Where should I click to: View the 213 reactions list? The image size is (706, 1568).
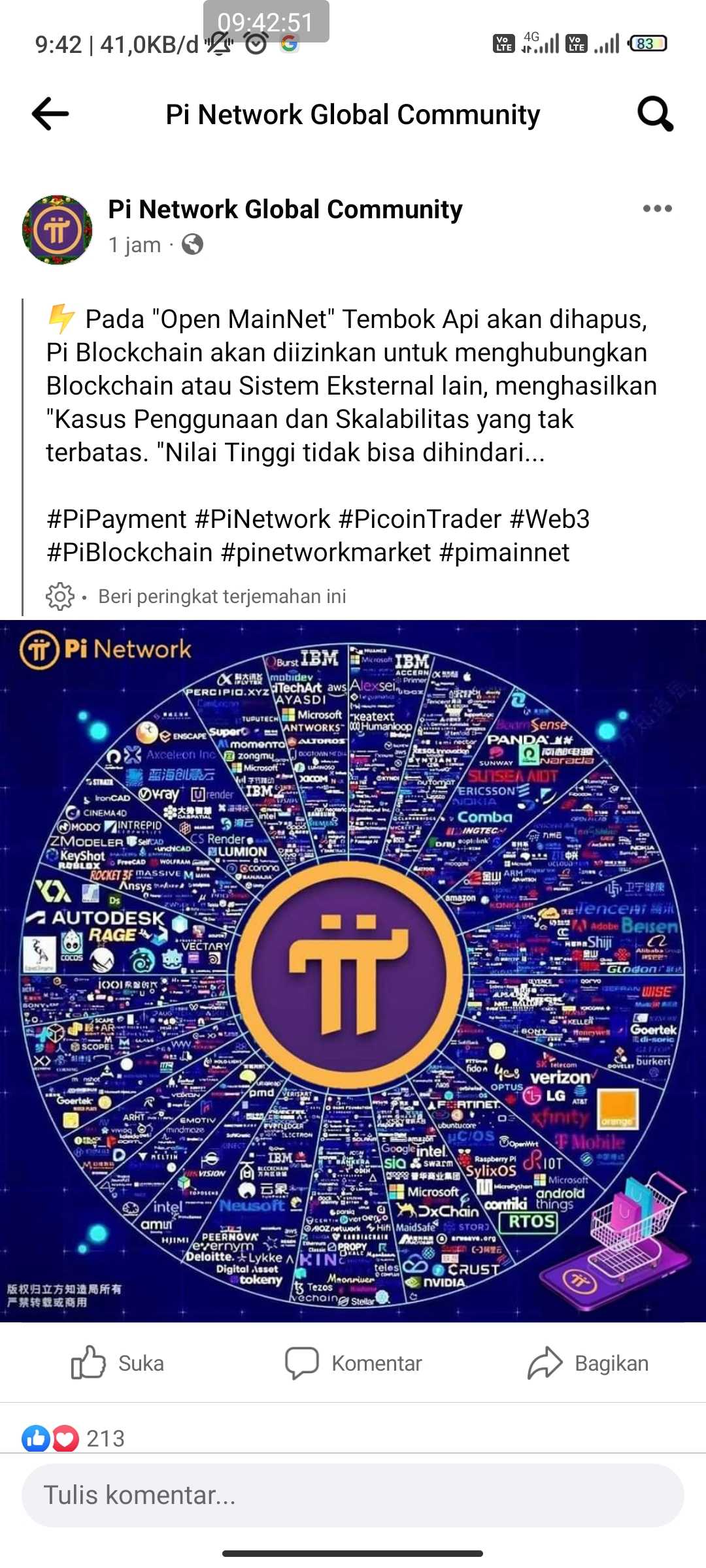[73, 1439]
